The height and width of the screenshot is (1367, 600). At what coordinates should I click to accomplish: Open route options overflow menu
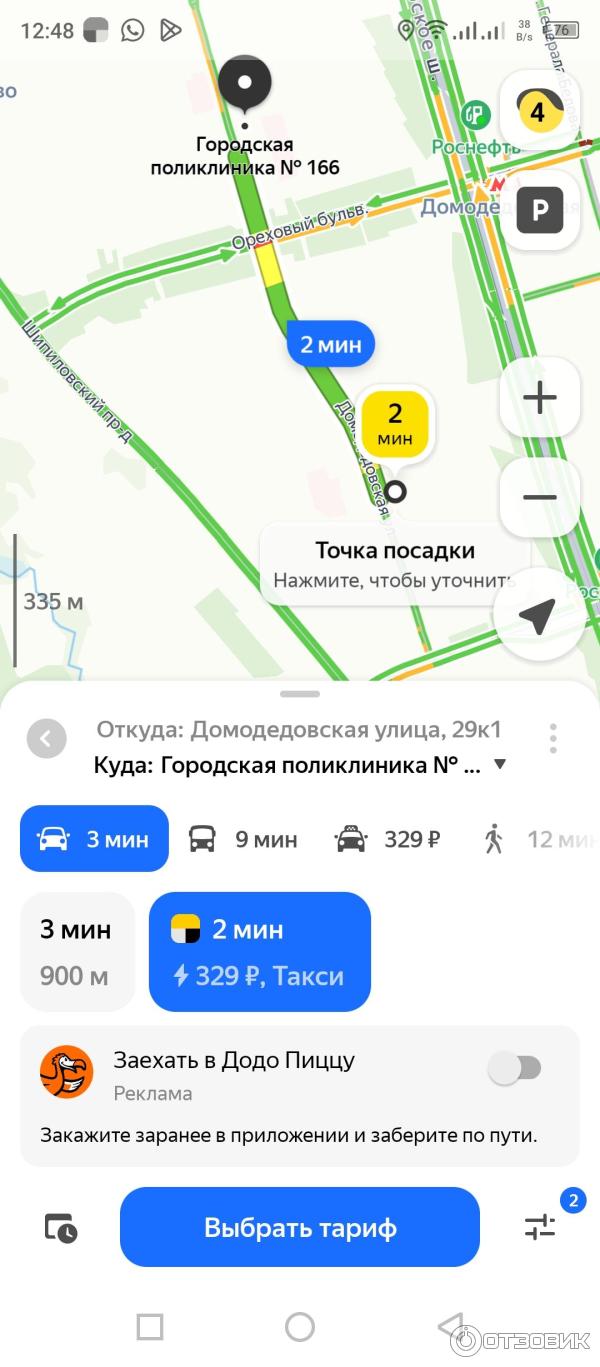point(553,739)
